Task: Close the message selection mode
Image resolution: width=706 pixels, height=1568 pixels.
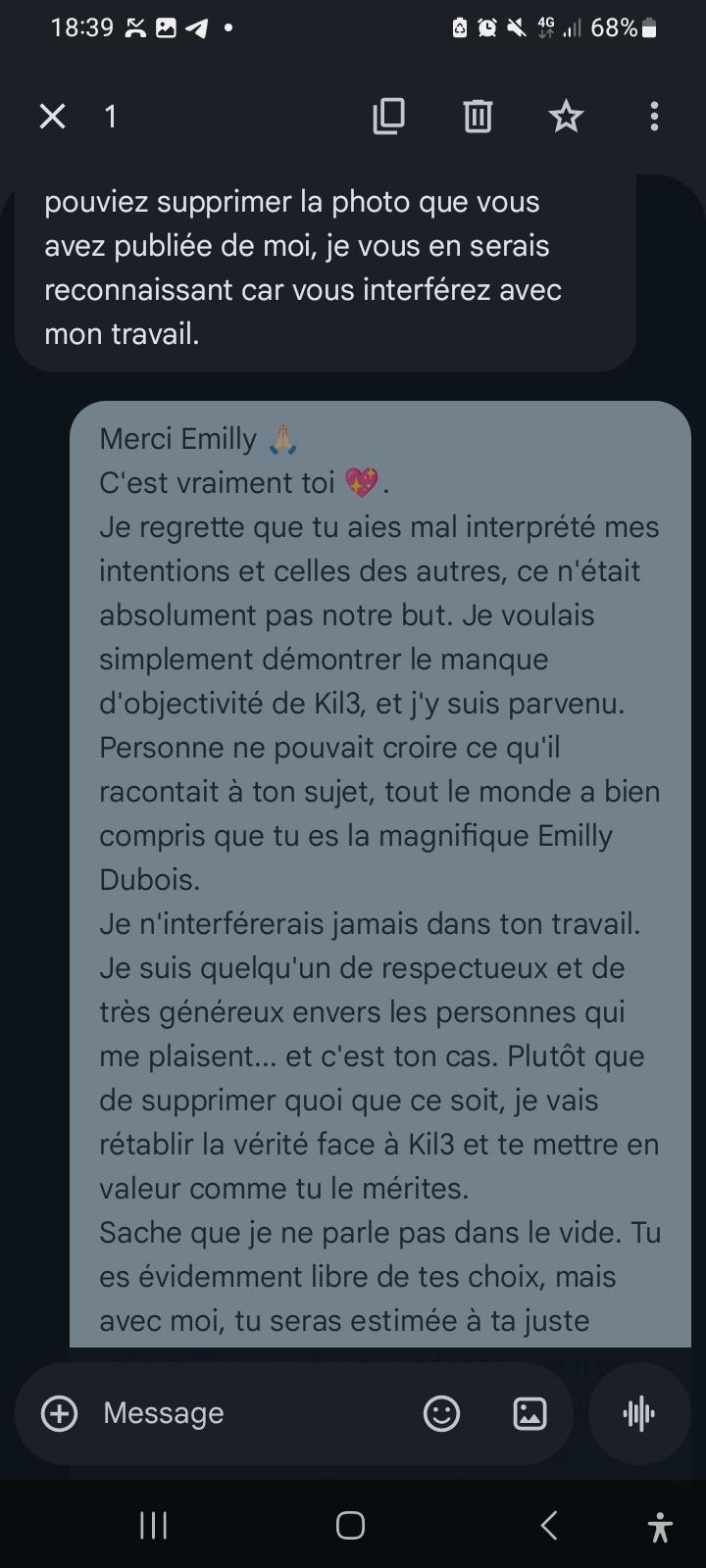Action: coord(52,117)
